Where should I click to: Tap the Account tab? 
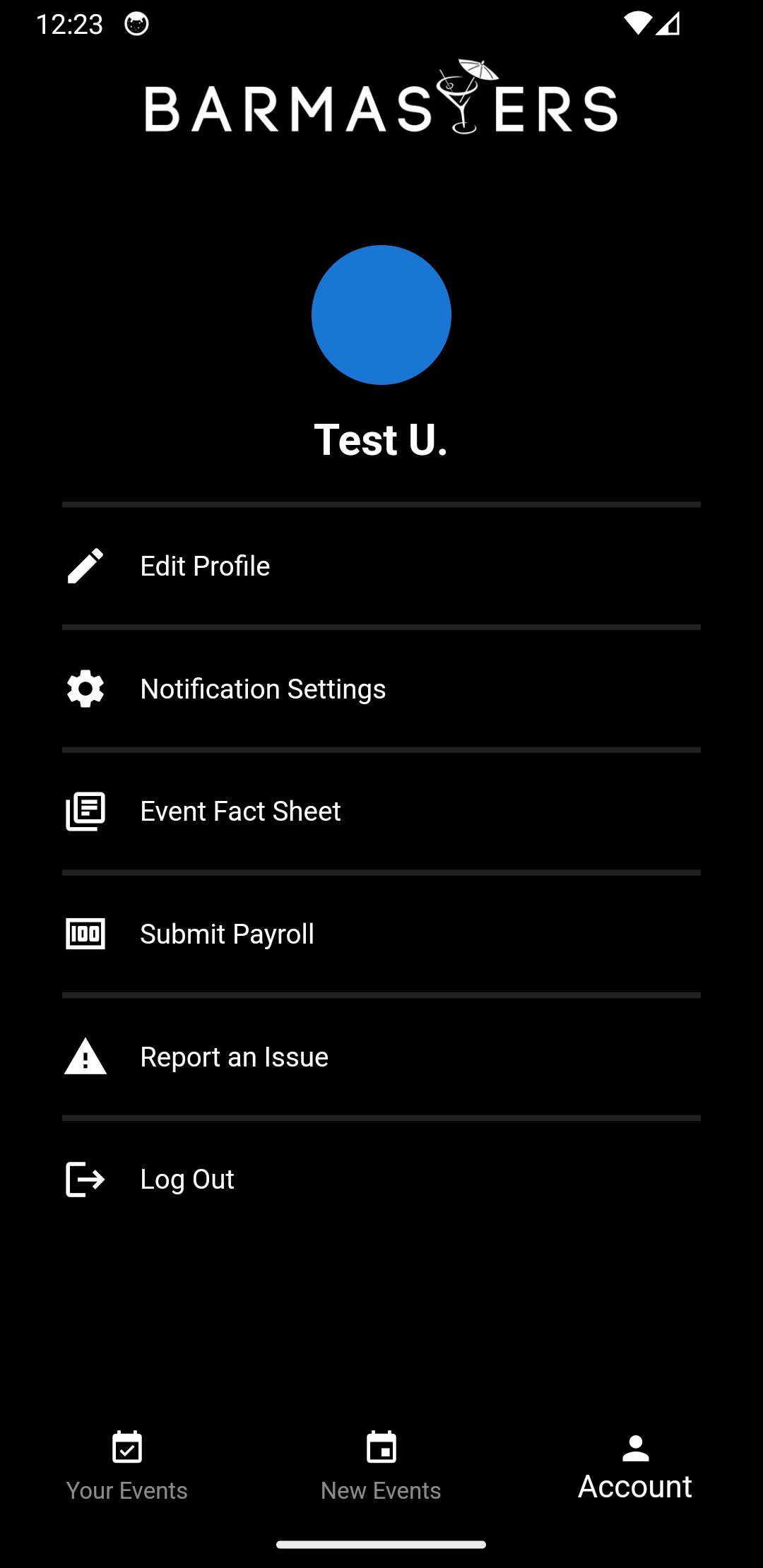(635, 1466)
